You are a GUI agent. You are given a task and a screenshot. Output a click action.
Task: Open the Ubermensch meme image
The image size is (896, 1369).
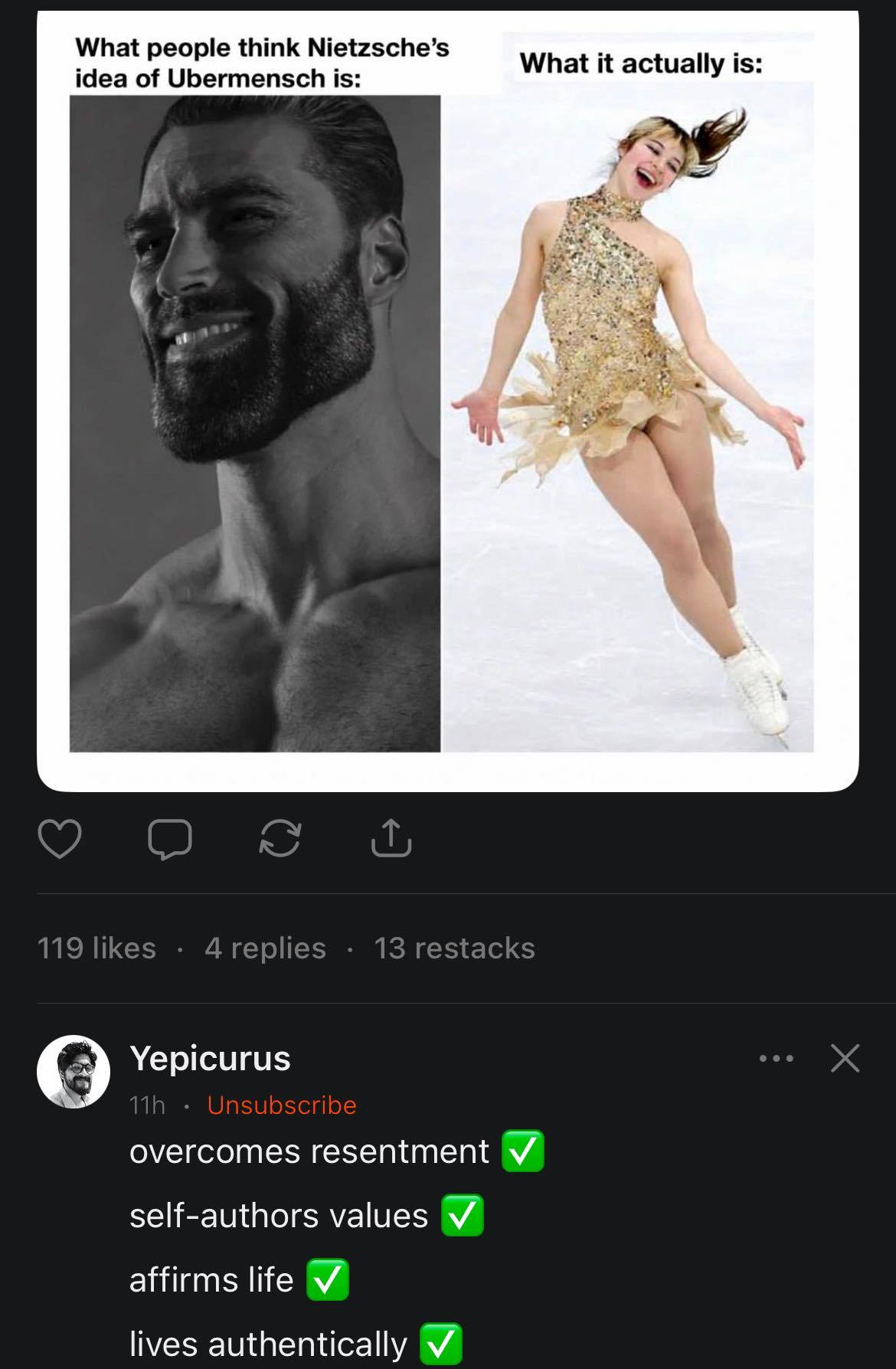(x=447, y=398)
